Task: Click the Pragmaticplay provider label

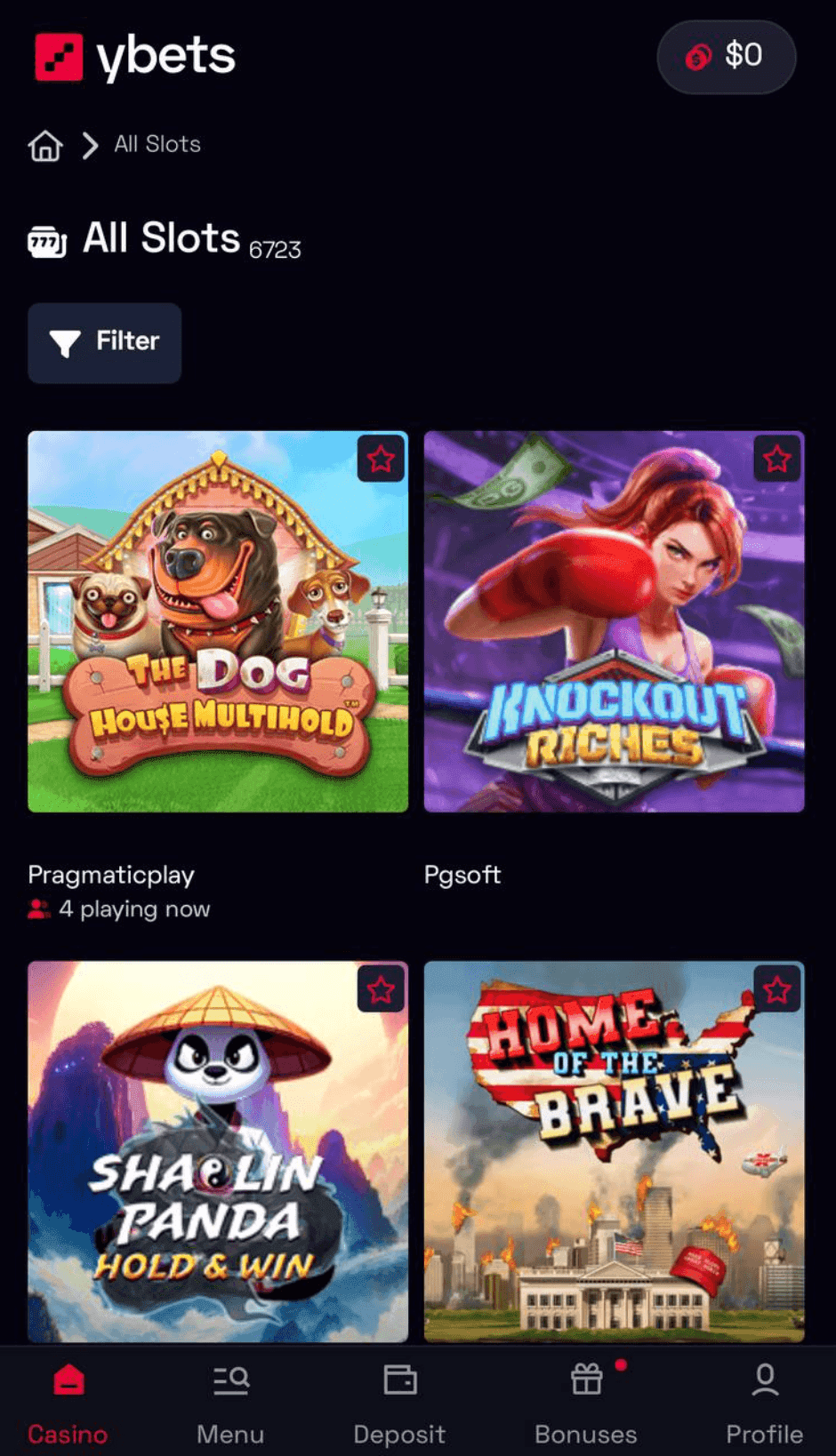Action: [x=110, y=875]
